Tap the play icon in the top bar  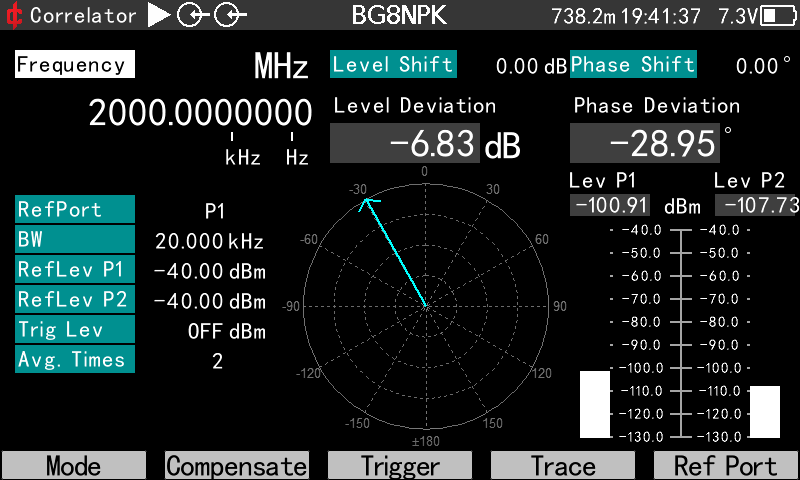pos(159,15)
